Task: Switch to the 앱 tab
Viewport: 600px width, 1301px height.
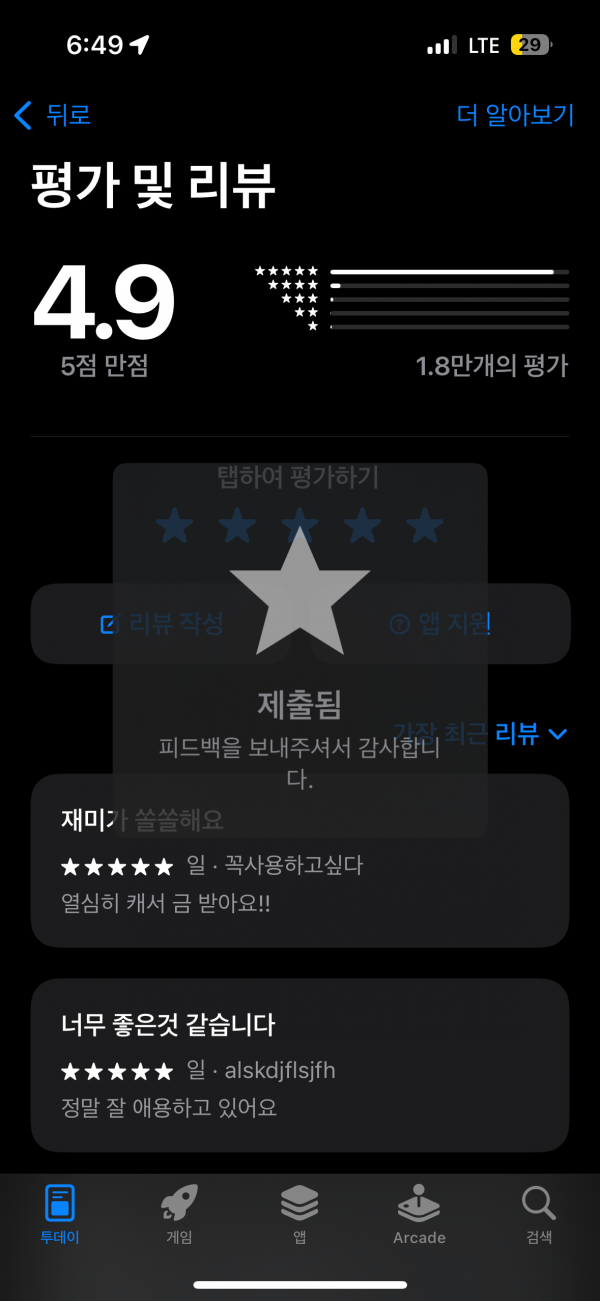Action: 299,1214
